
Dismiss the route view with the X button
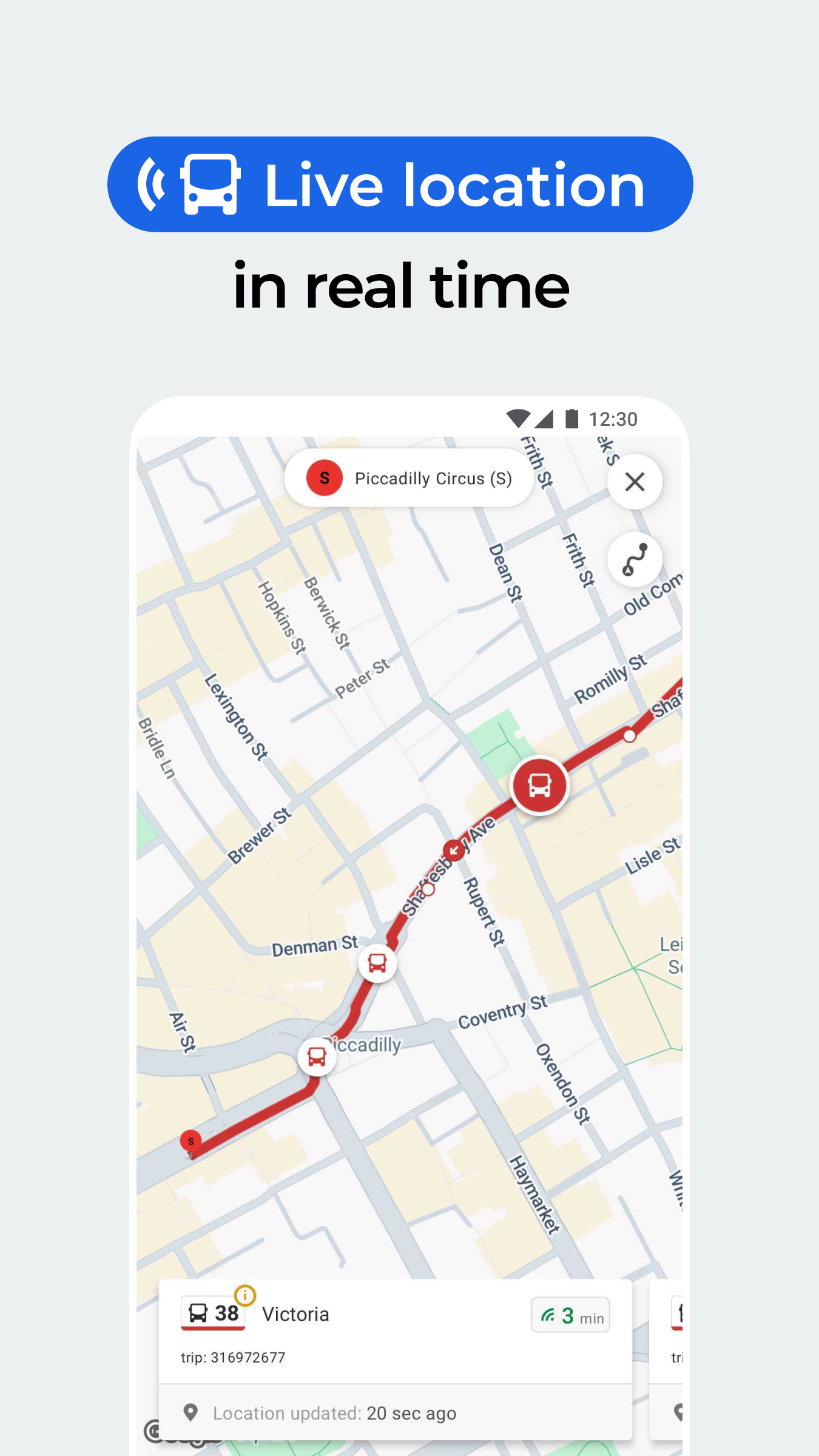coord(634,482)
